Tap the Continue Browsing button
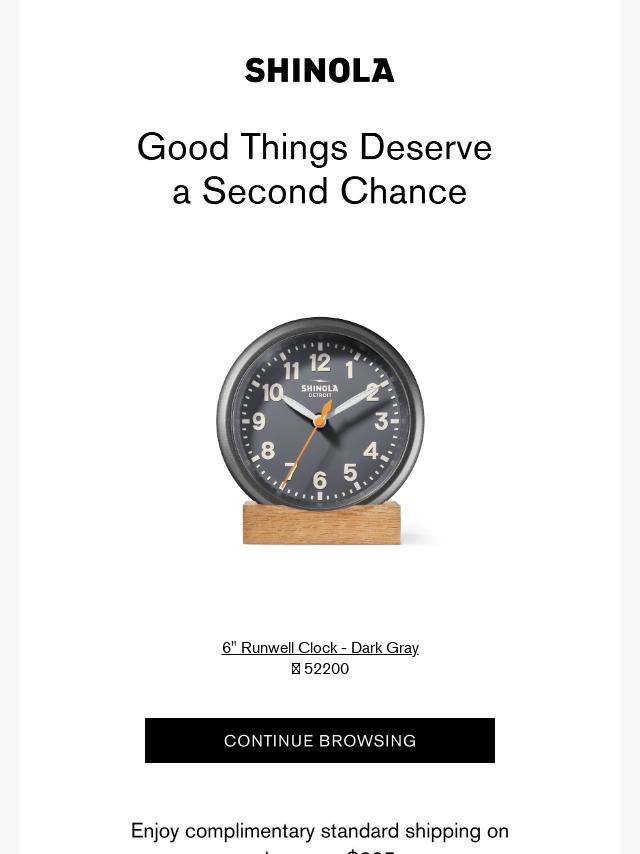 coord(320,740)
